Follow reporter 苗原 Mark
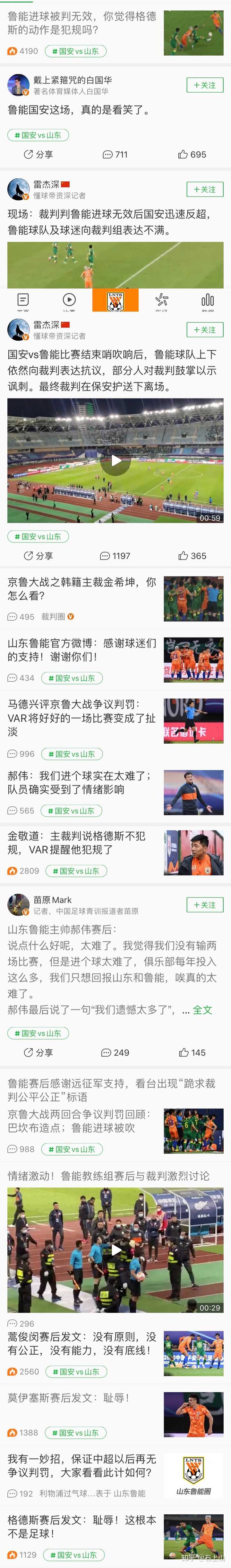This screenshot has width=231, height=1568. click(204, 905)
